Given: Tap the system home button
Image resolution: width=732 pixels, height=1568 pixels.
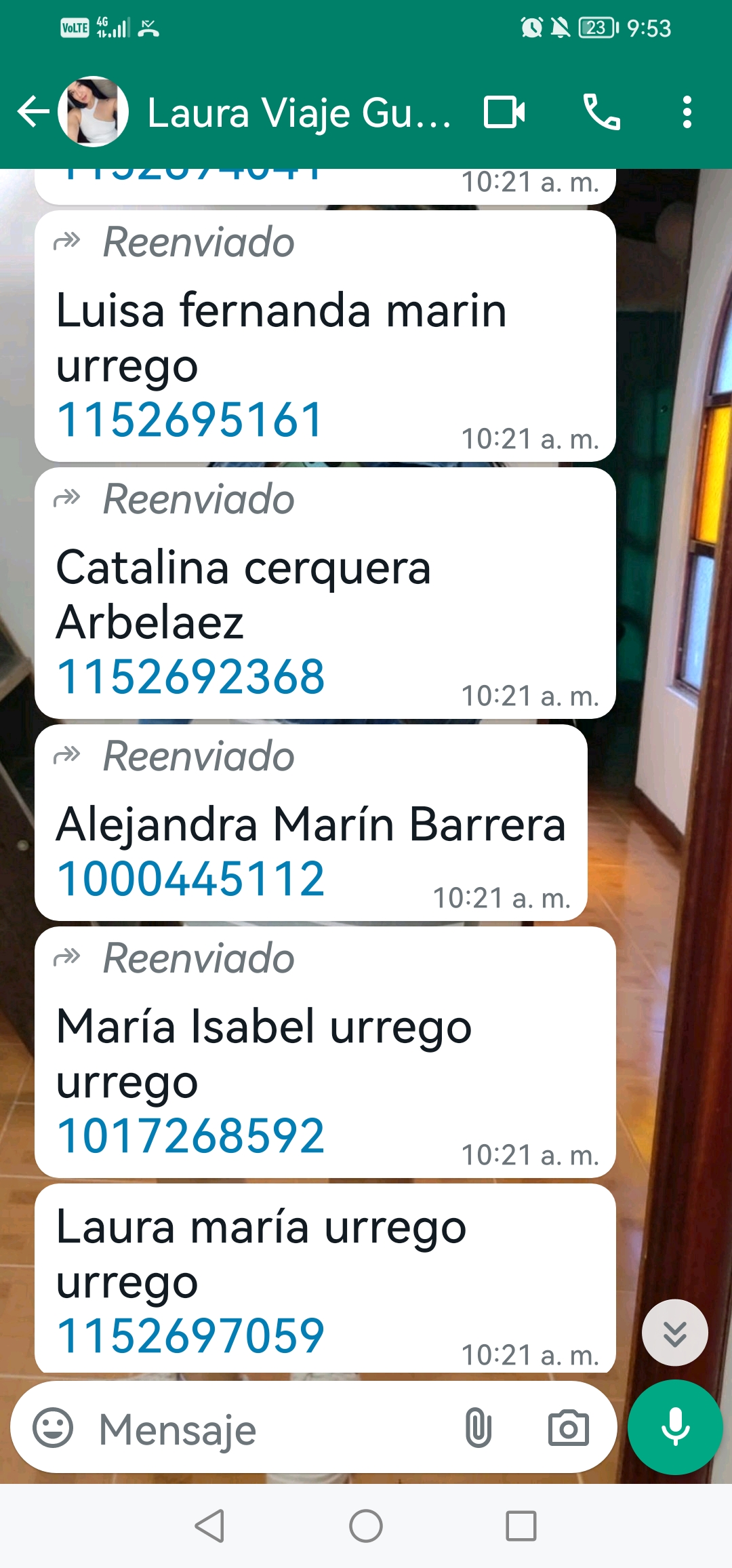Looking at the screenshot, I should coord(366,1527).
